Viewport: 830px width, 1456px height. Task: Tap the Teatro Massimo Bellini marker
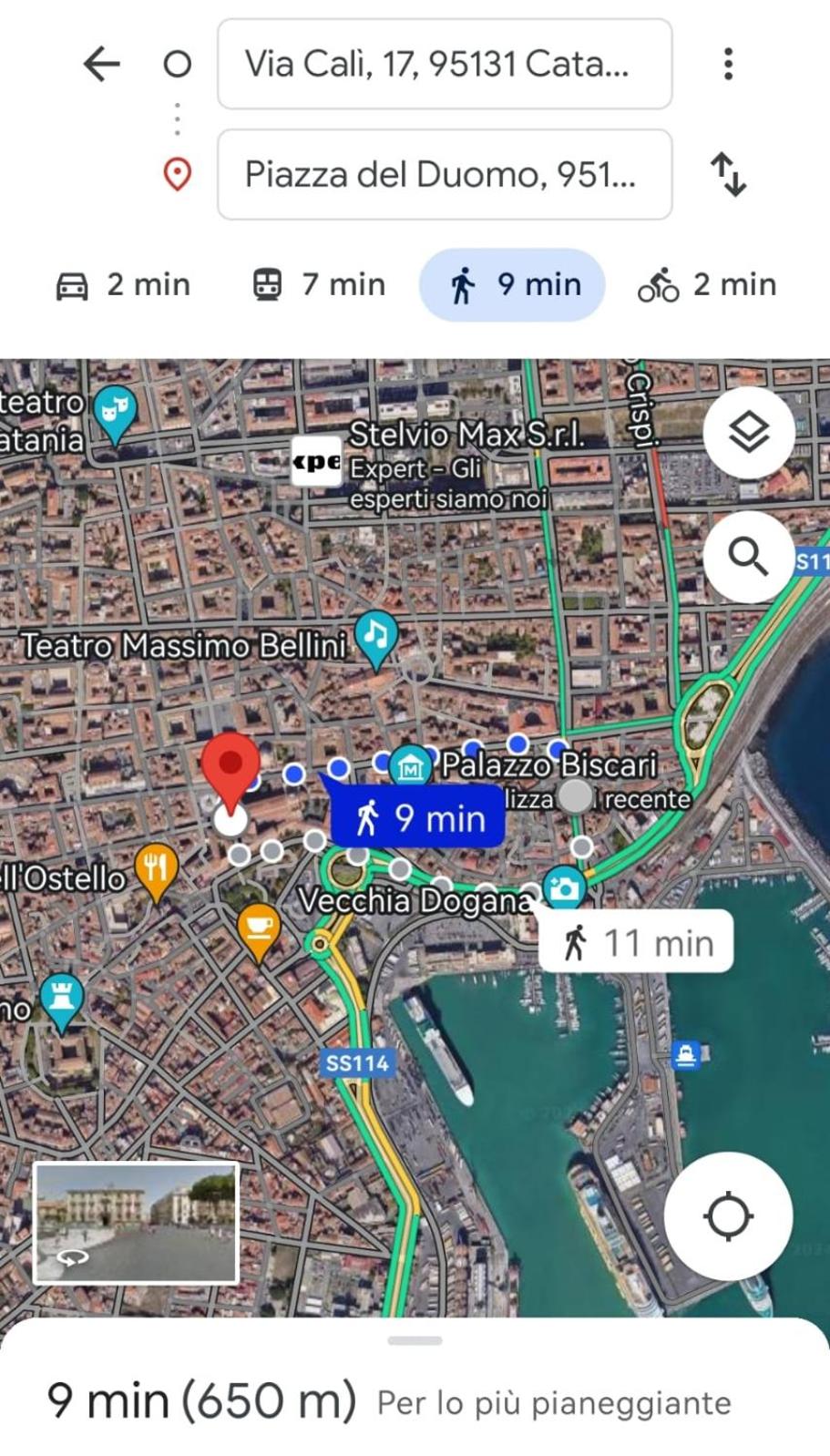375,638
